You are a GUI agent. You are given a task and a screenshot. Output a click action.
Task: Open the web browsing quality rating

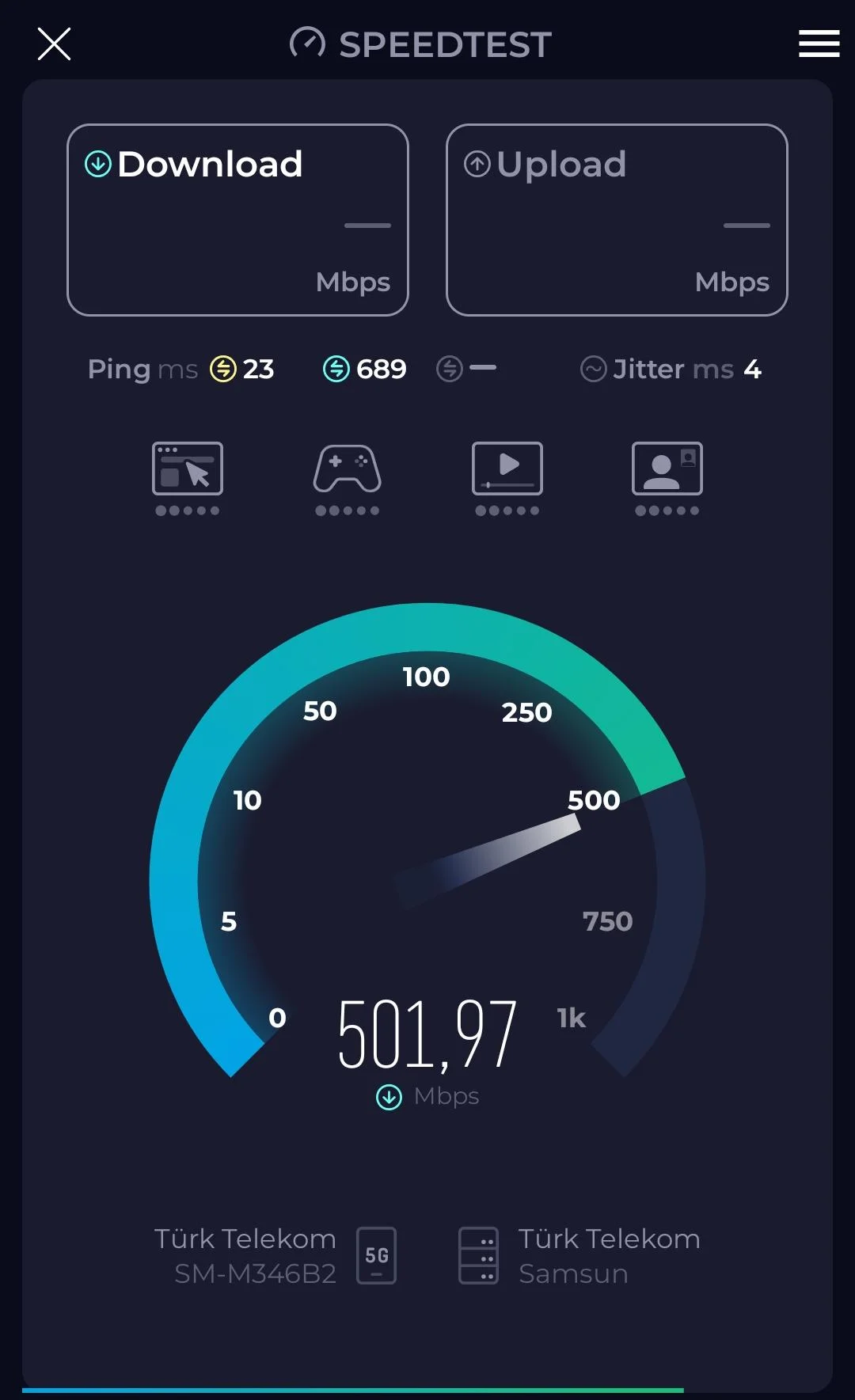point(188,477)
